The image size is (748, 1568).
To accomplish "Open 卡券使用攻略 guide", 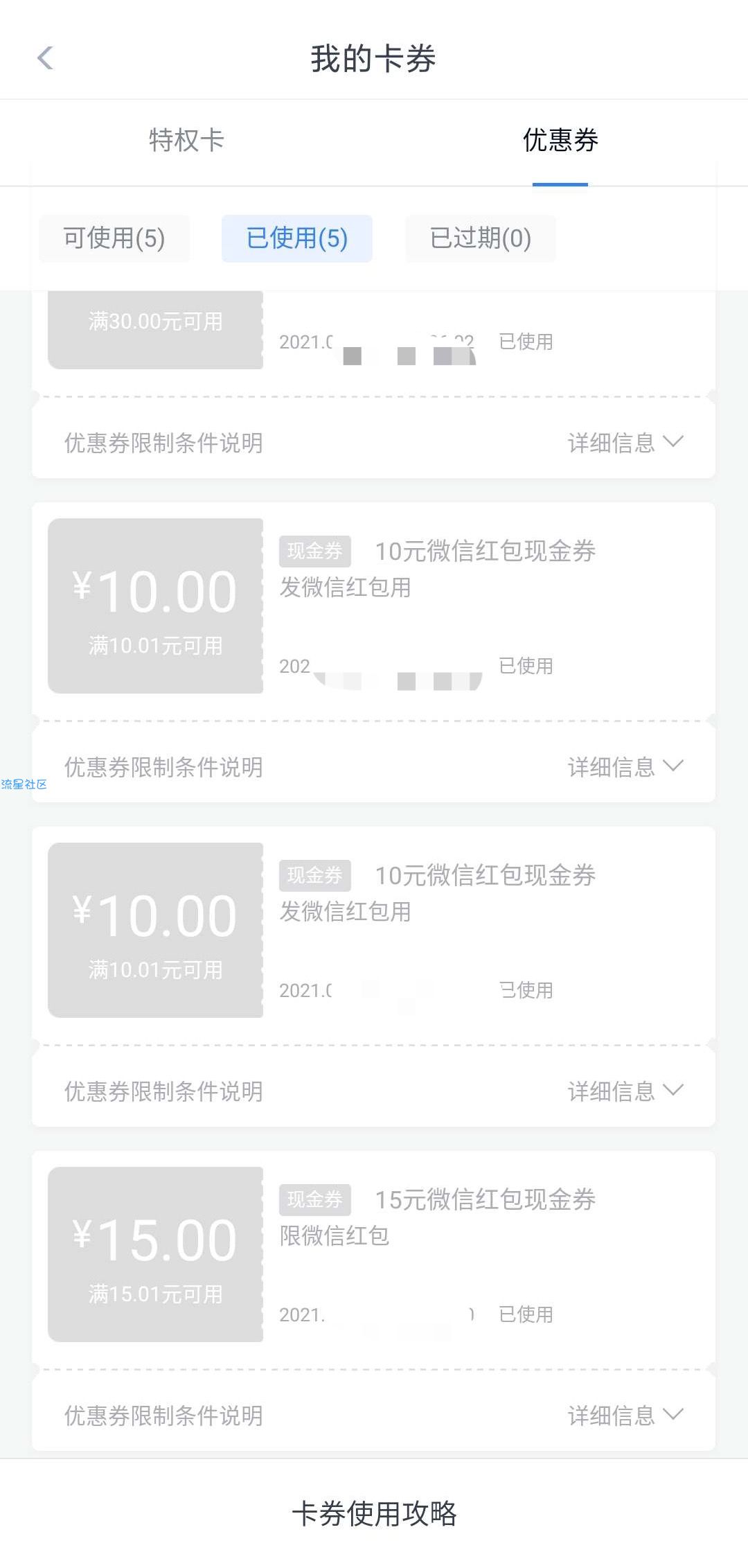I will [374, 1514].
